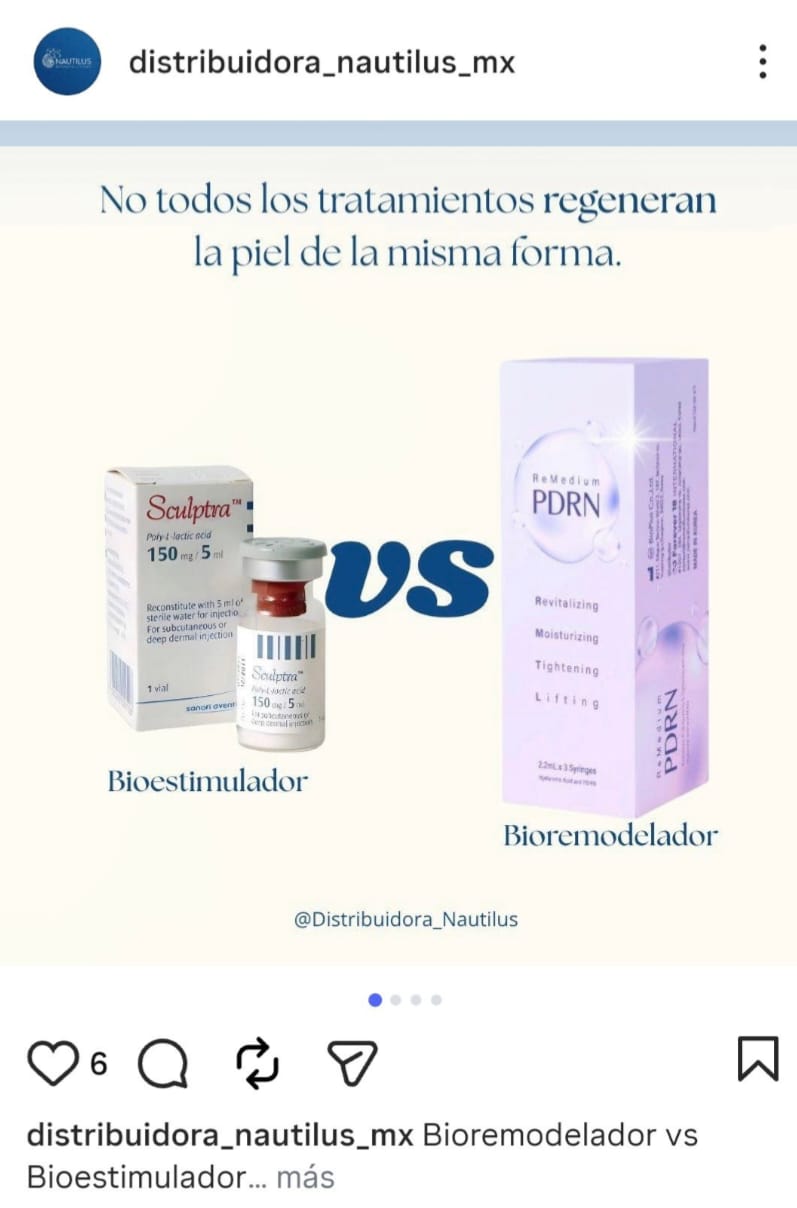Tap the distribuidora_nautilus_mx username in the header
Image resolution: width=797 pixels, height=1208 pixels.
(322, 63)
